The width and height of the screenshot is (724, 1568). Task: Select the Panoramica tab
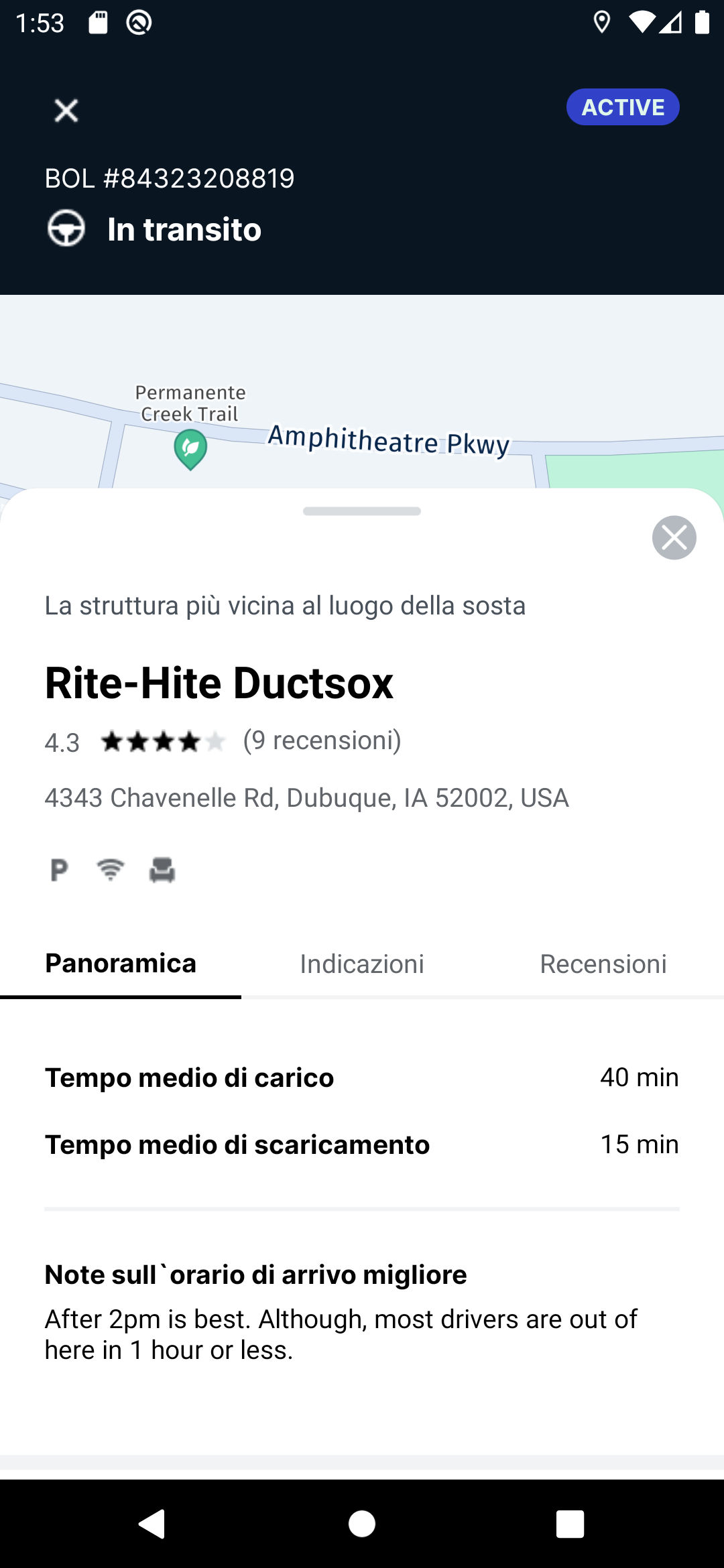coord(121,964)
